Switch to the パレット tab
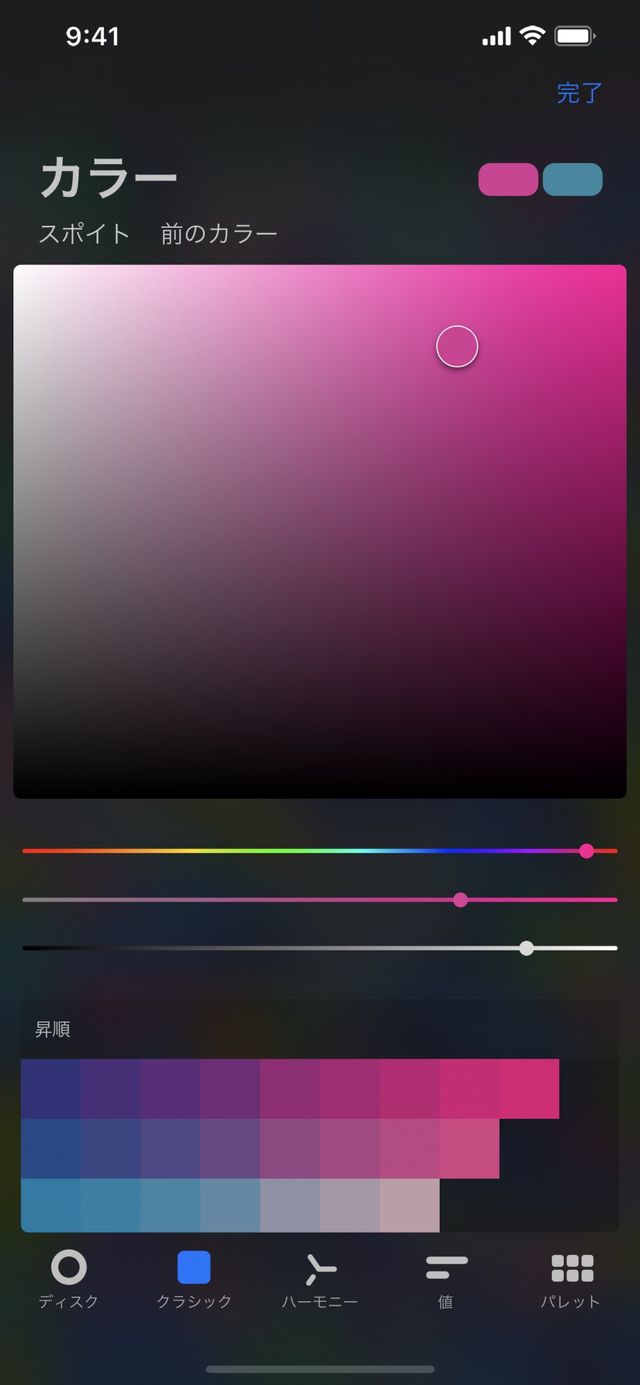This screenshot has width=640, height=1385. 571,1279
